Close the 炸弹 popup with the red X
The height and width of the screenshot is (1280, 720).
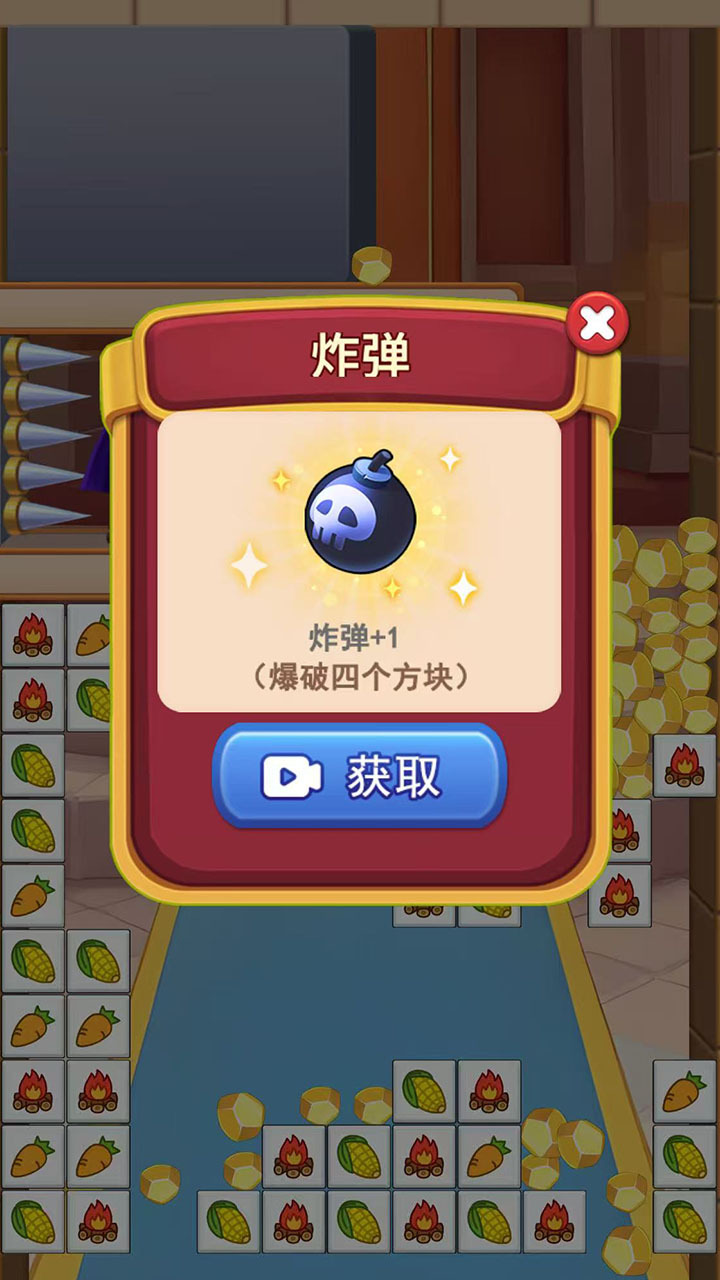597,323
